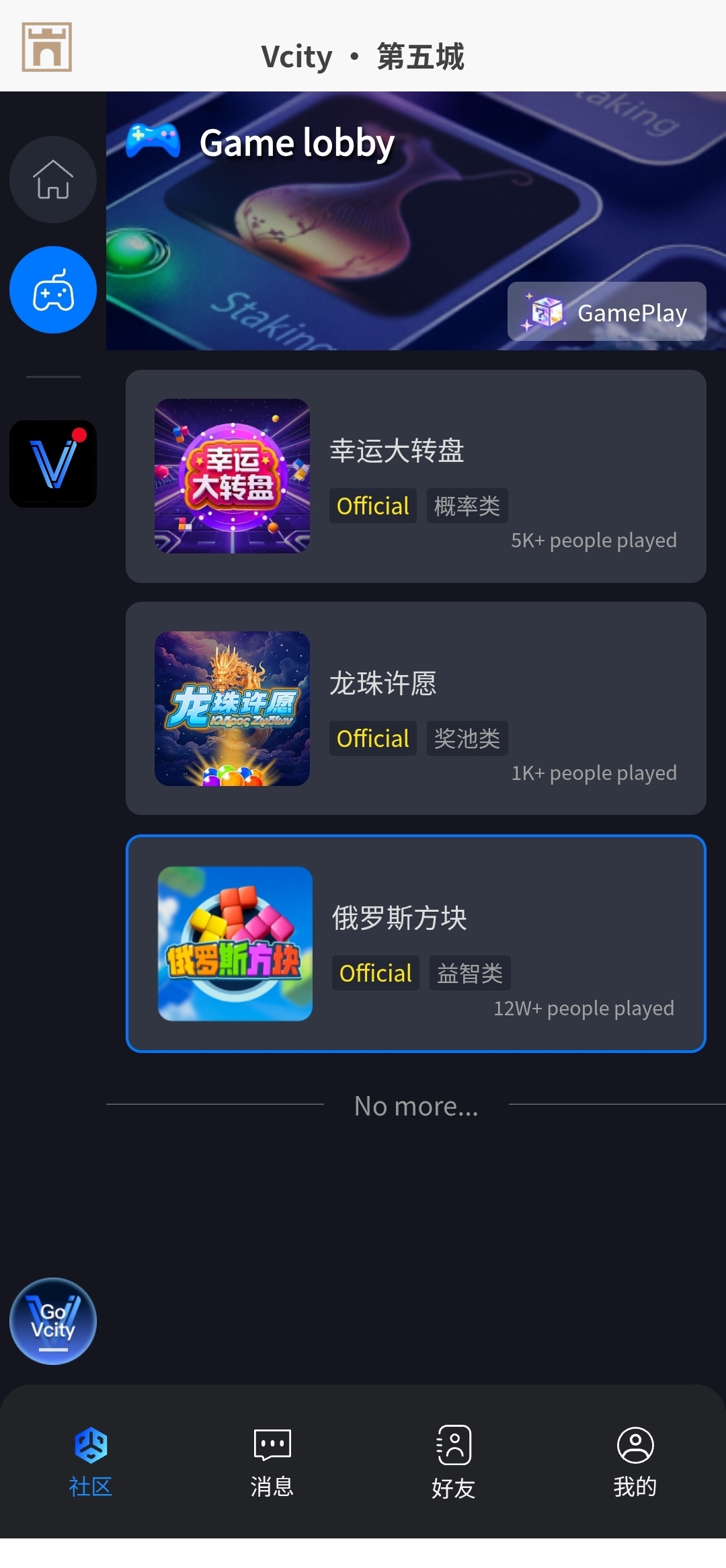
Task: Switch to the 社区 tab
Action: 91,1460
